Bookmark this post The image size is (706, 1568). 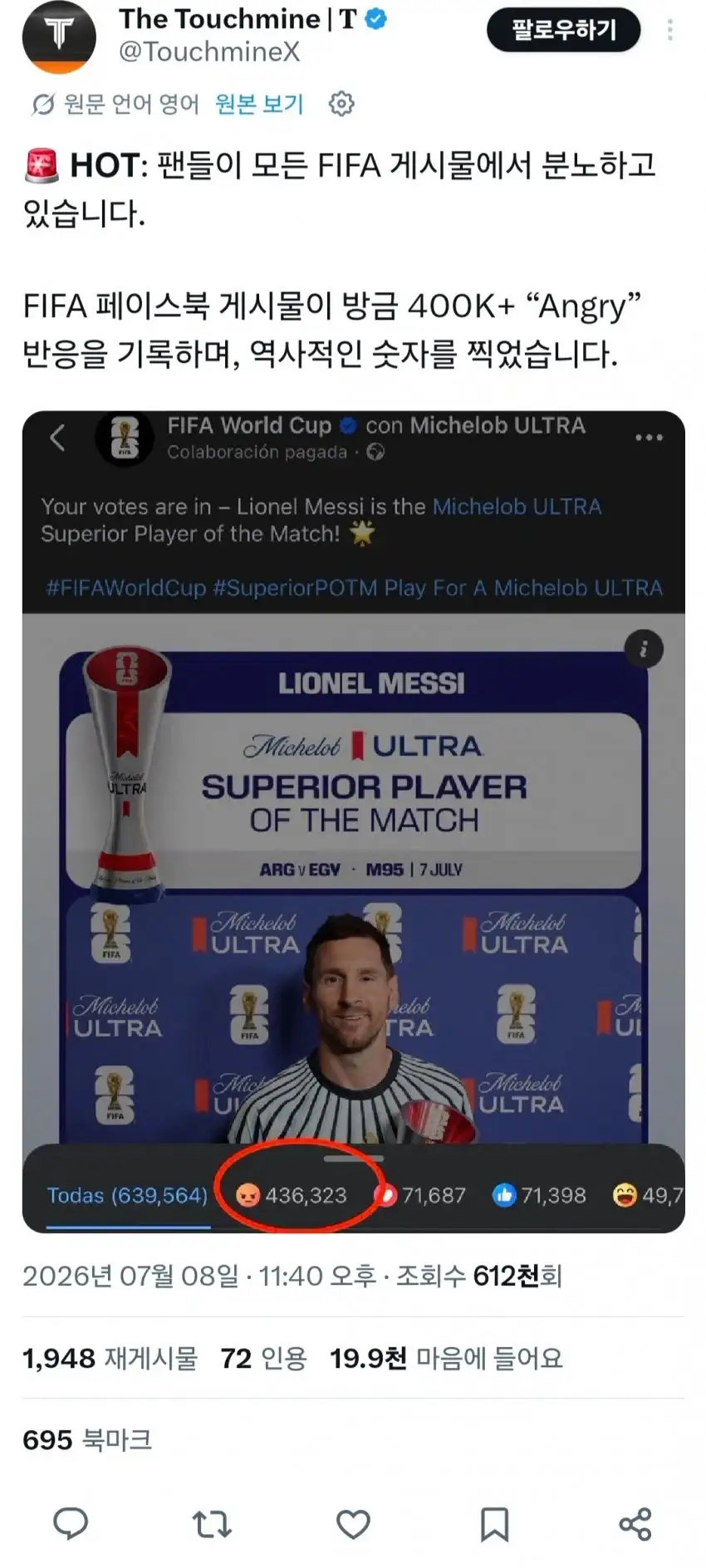pos(494,1524)
